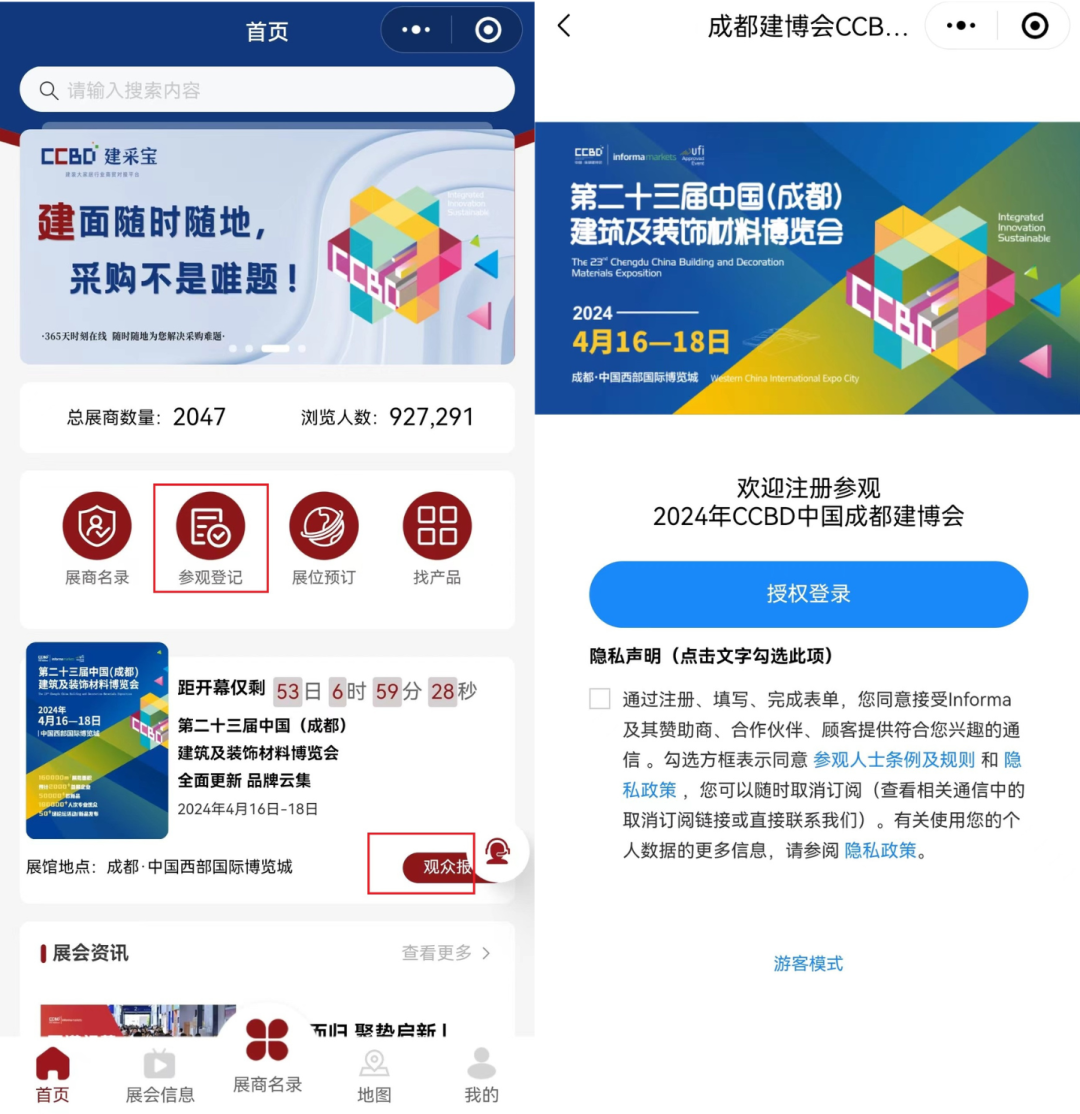The height and width of the screenshot is (1114, 1080).
Task: Enter 游客模式 guest mode
Action: [808, 964]
